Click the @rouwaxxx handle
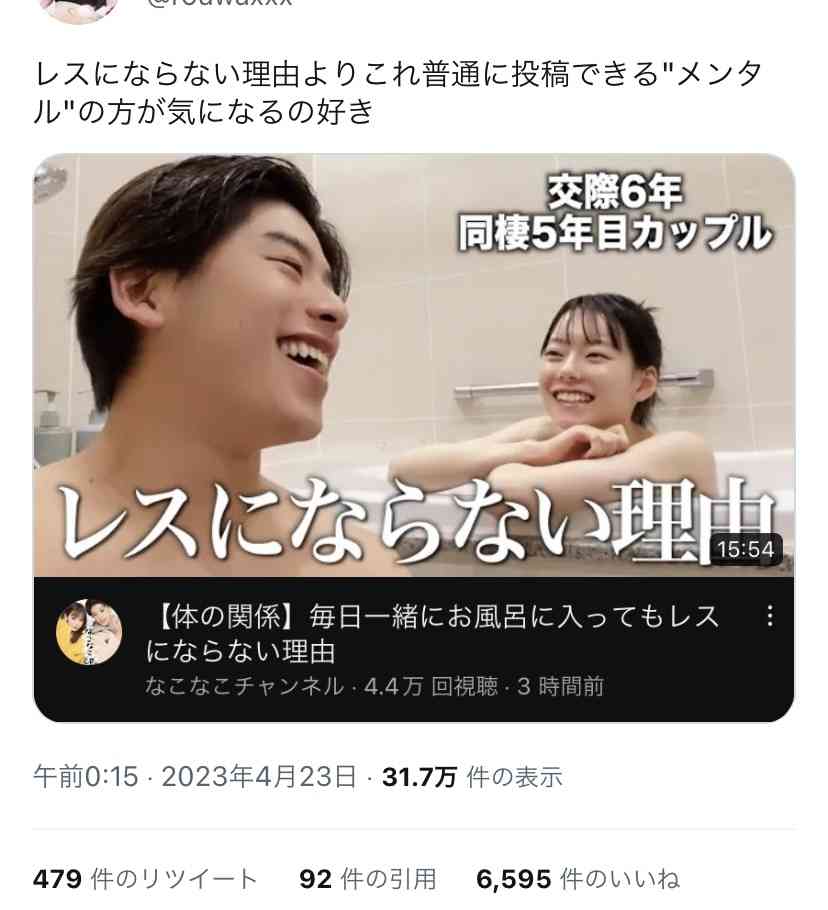Image resolution: width=828 pixels, height=910 pixels. (220, 5)
